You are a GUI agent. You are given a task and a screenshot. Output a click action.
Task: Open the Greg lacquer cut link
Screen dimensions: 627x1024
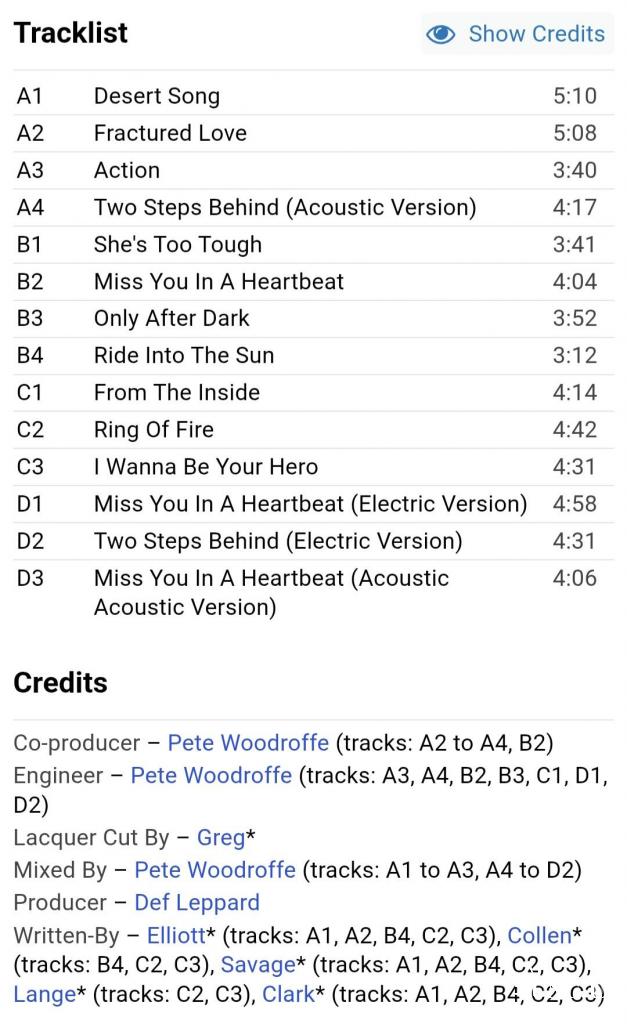220,838
